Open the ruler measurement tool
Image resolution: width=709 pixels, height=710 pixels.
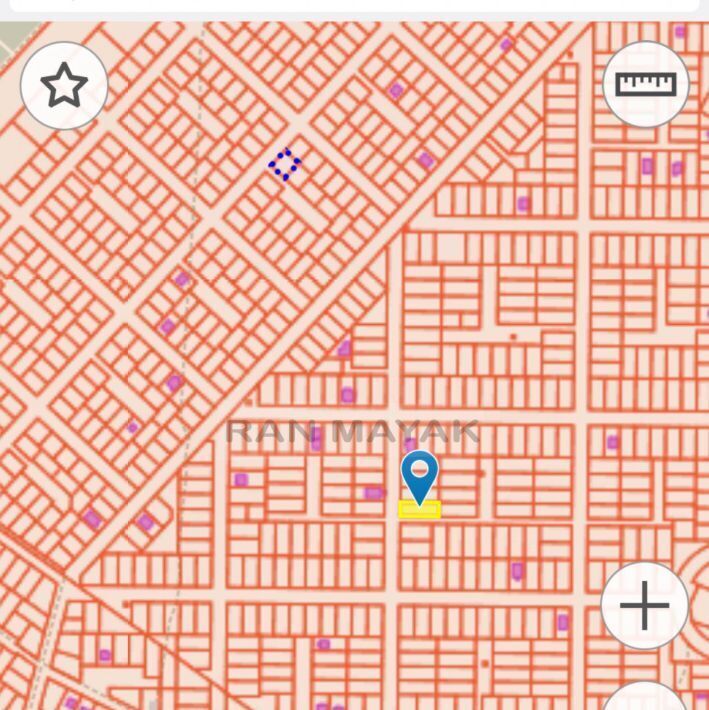[646, 84]
